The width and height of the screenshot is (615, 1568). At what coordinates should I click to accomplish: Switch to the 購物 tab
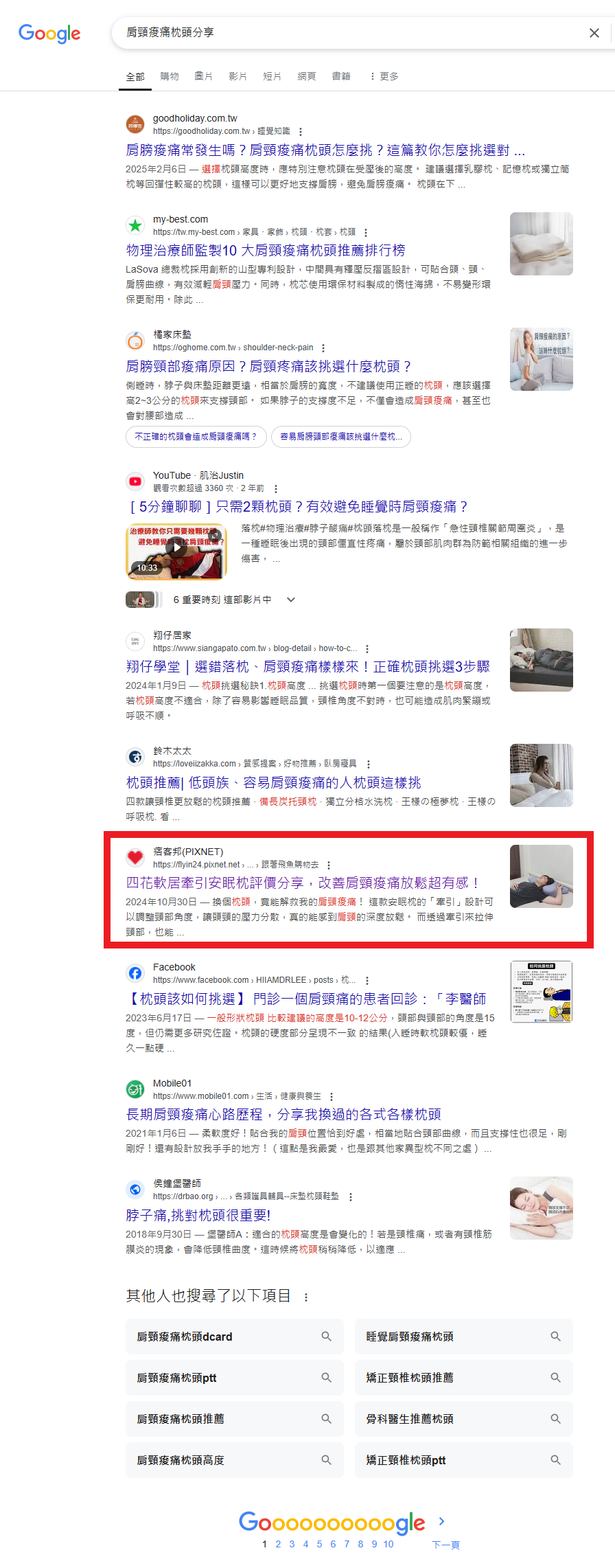point(170,76)
